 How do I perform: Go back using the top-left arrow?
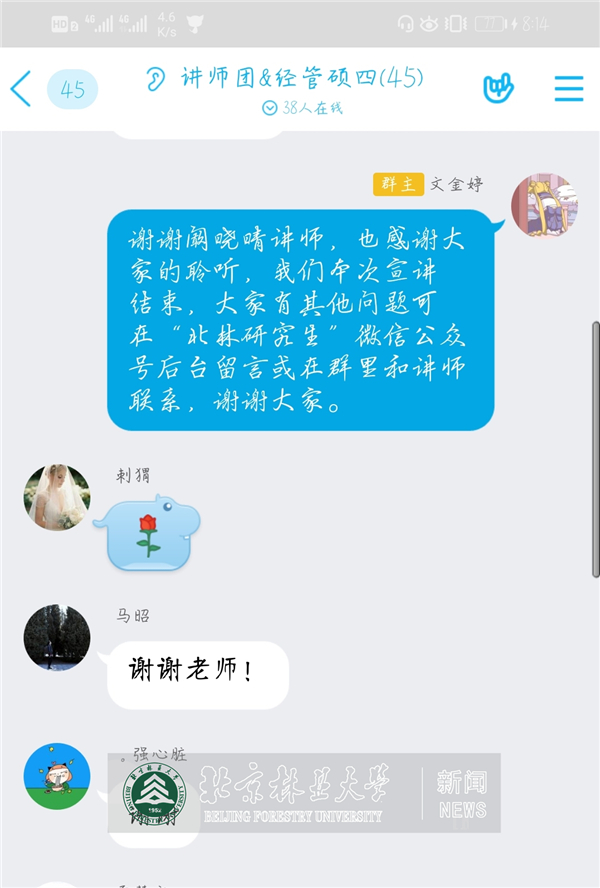[x=21, y=89]
